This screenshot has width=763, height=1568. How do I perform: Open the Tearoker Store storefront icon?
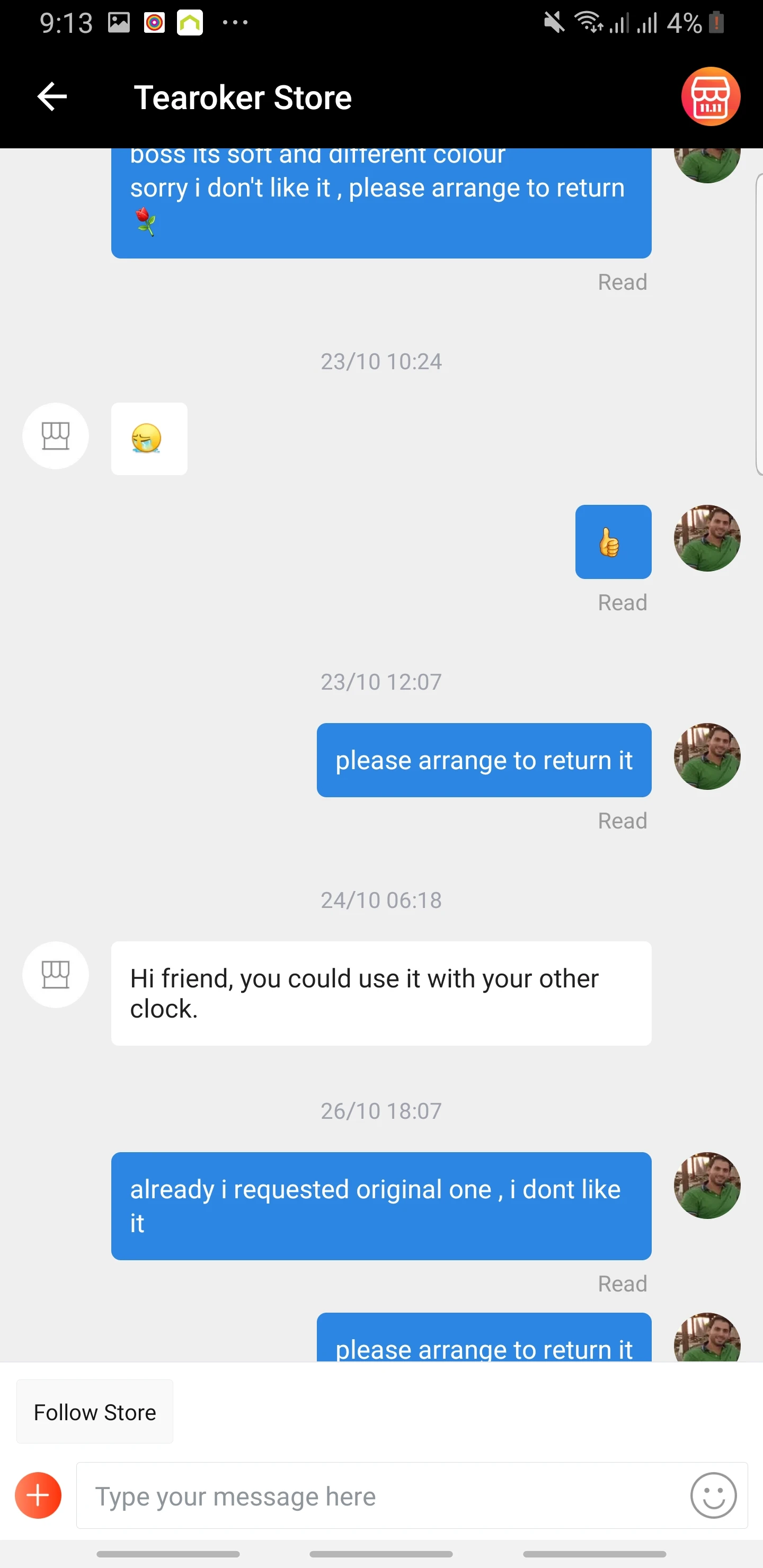tap(710, 97)
